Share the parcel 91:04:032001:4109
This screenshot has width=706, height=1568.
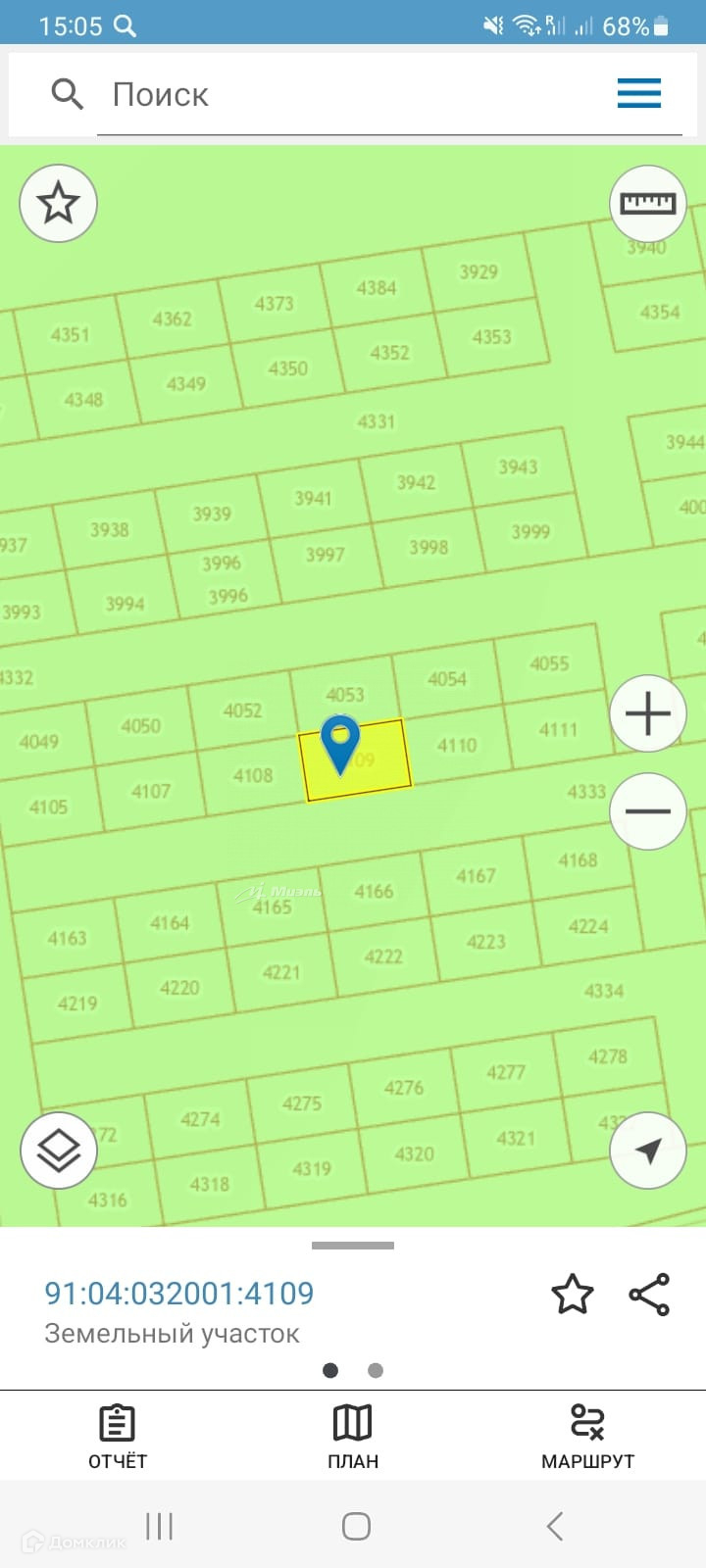pyautogui.click(x=649, y=1295)
